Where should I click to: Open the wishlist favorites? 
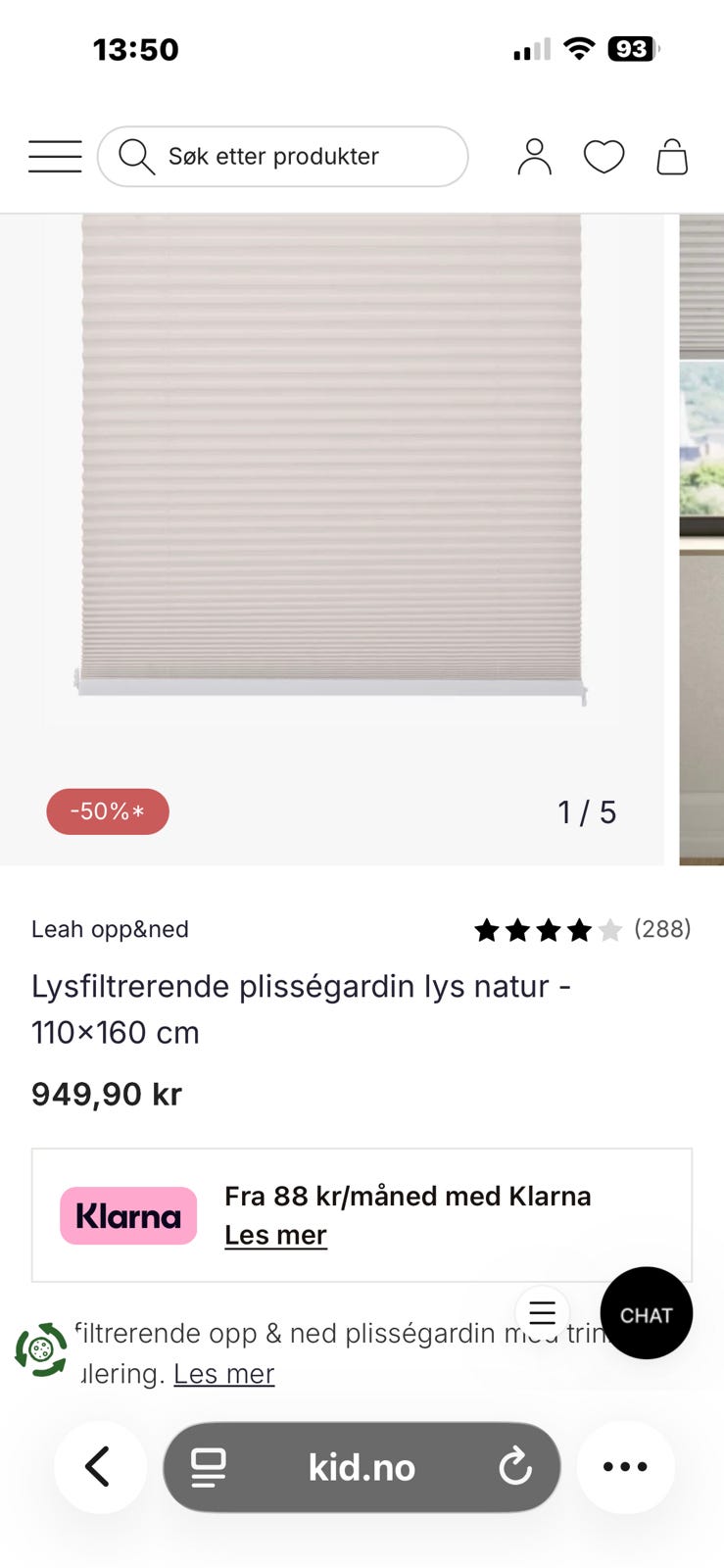click(x=603, y=156)
